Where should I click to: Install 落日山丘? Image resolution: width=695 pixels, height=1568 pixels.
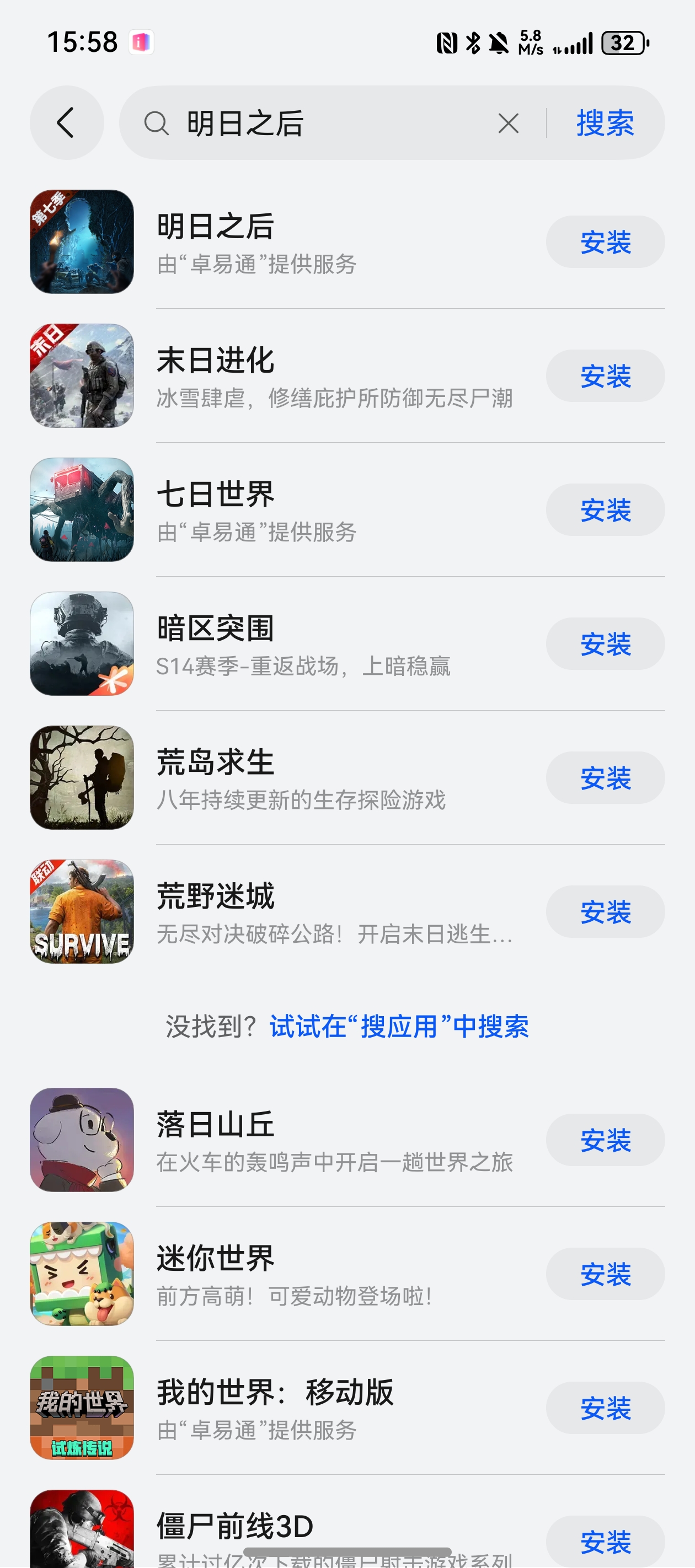[x=605, y=1140]
